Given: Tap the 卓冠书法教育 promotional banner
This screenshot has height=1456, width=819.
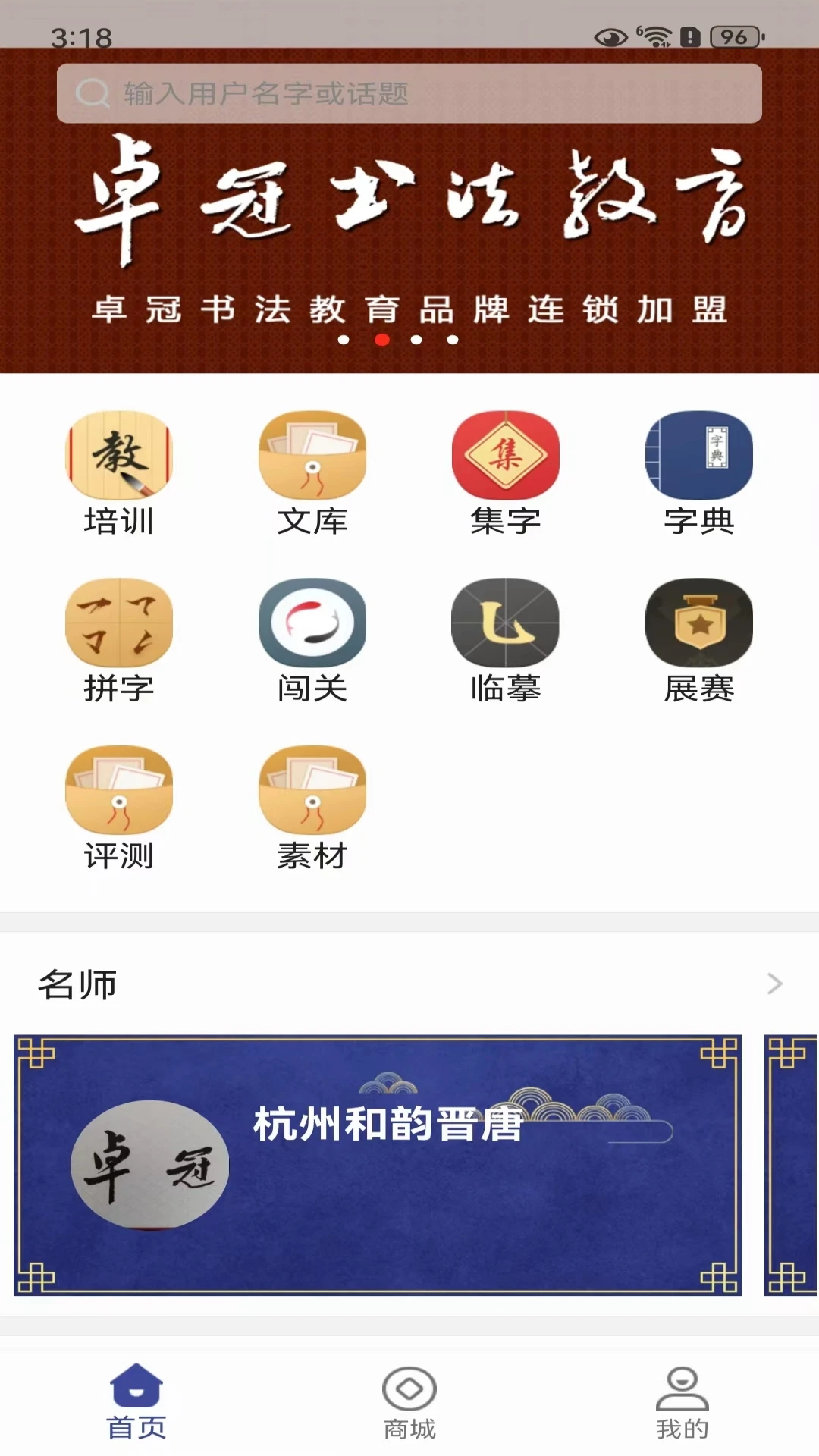Looking at the screenshot, I should point(409,227).
